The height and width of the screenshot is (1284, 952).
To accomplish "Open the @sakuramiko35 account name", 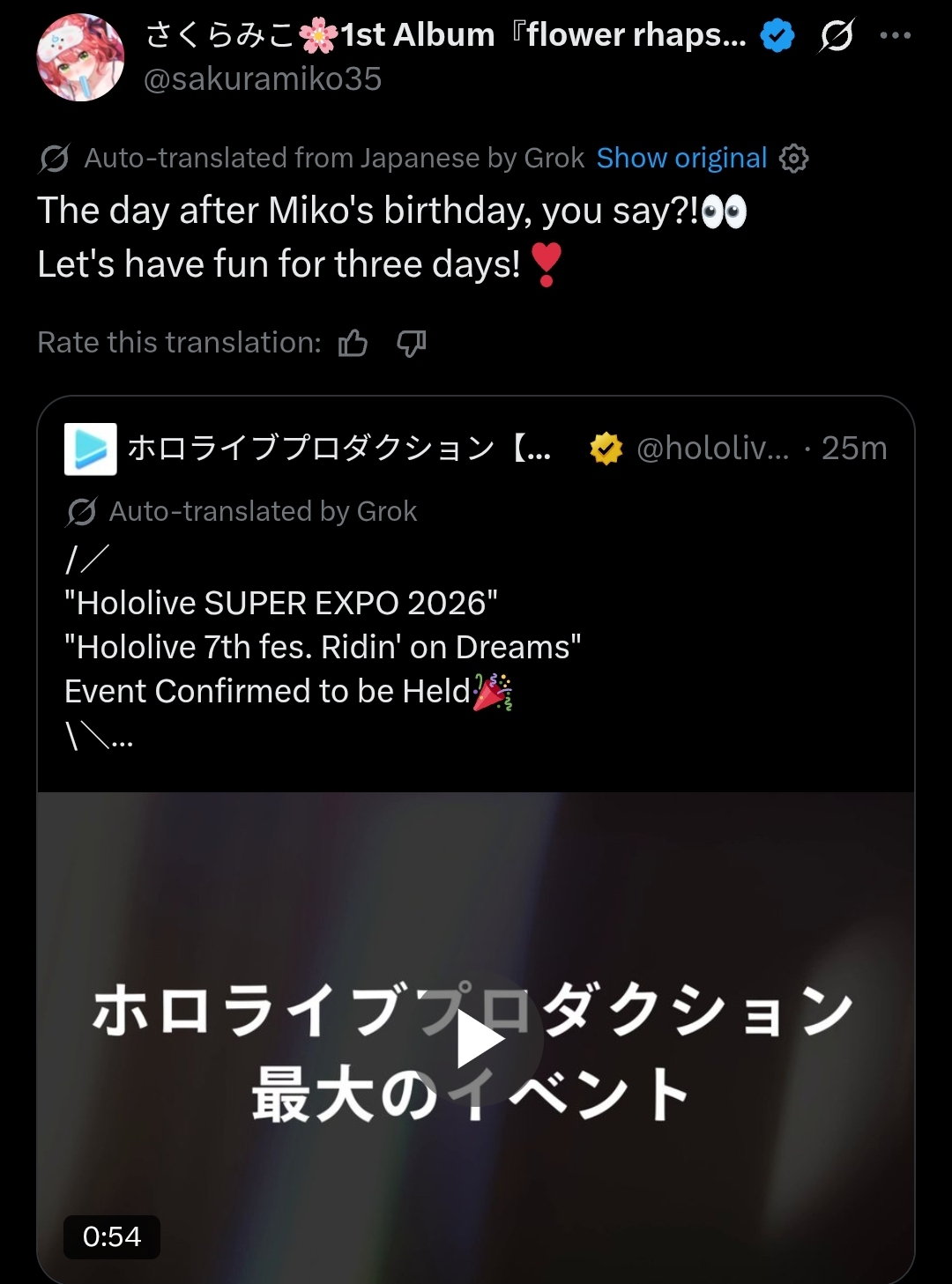I will 263,79.
